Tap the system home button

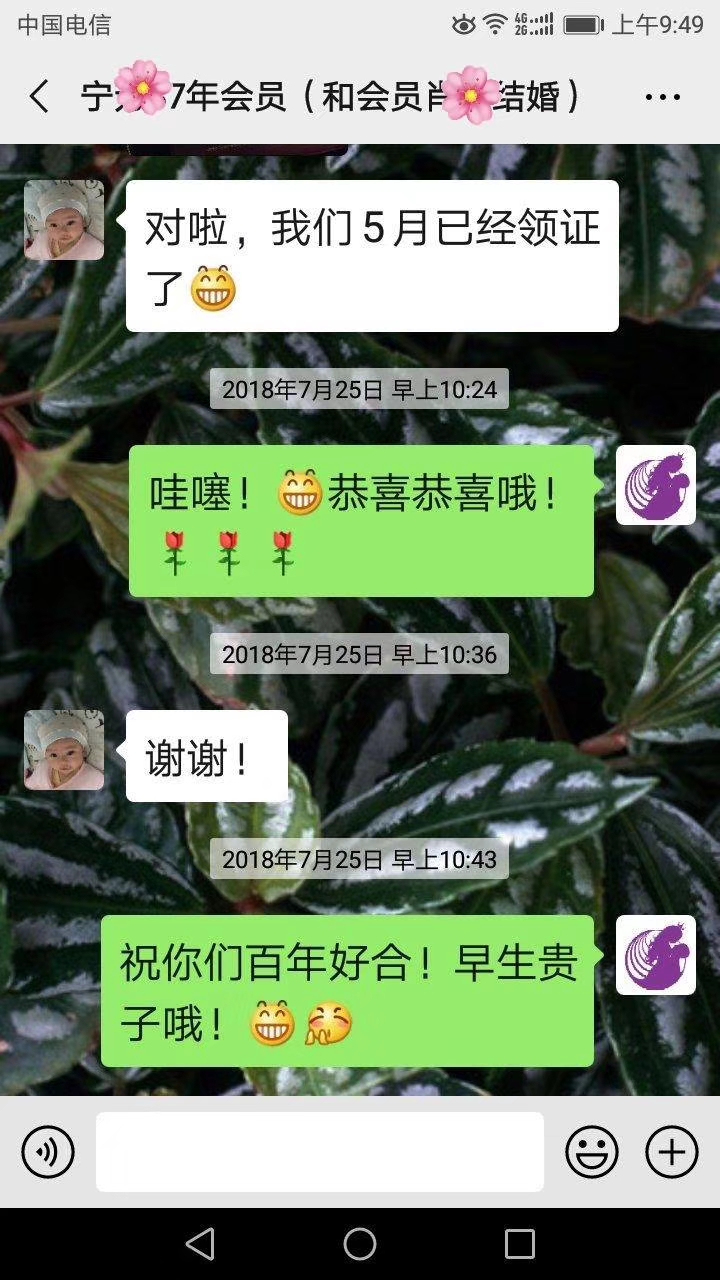coord(360,1244)
